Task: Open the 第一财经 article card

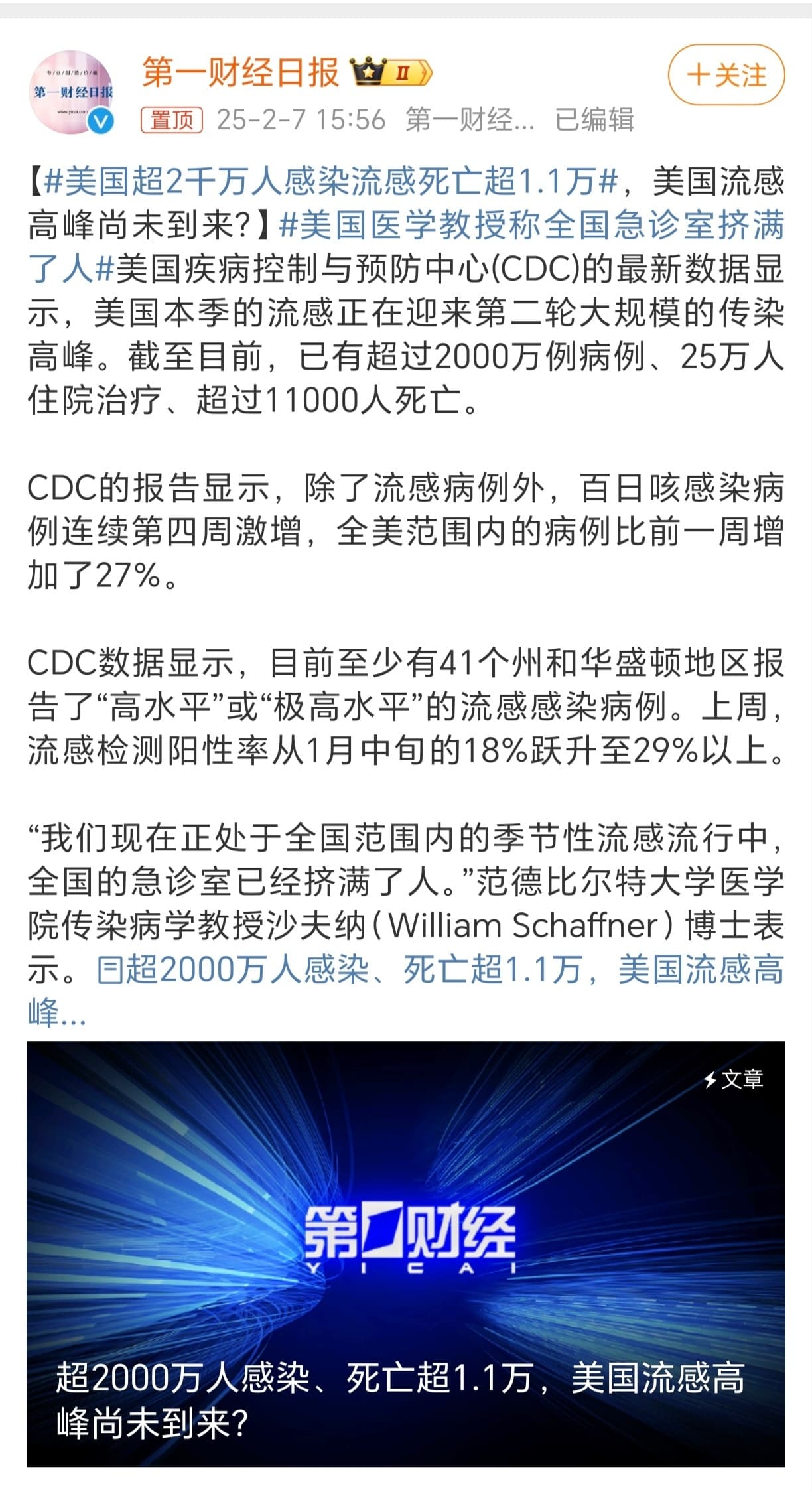Action: point(405,1254)
